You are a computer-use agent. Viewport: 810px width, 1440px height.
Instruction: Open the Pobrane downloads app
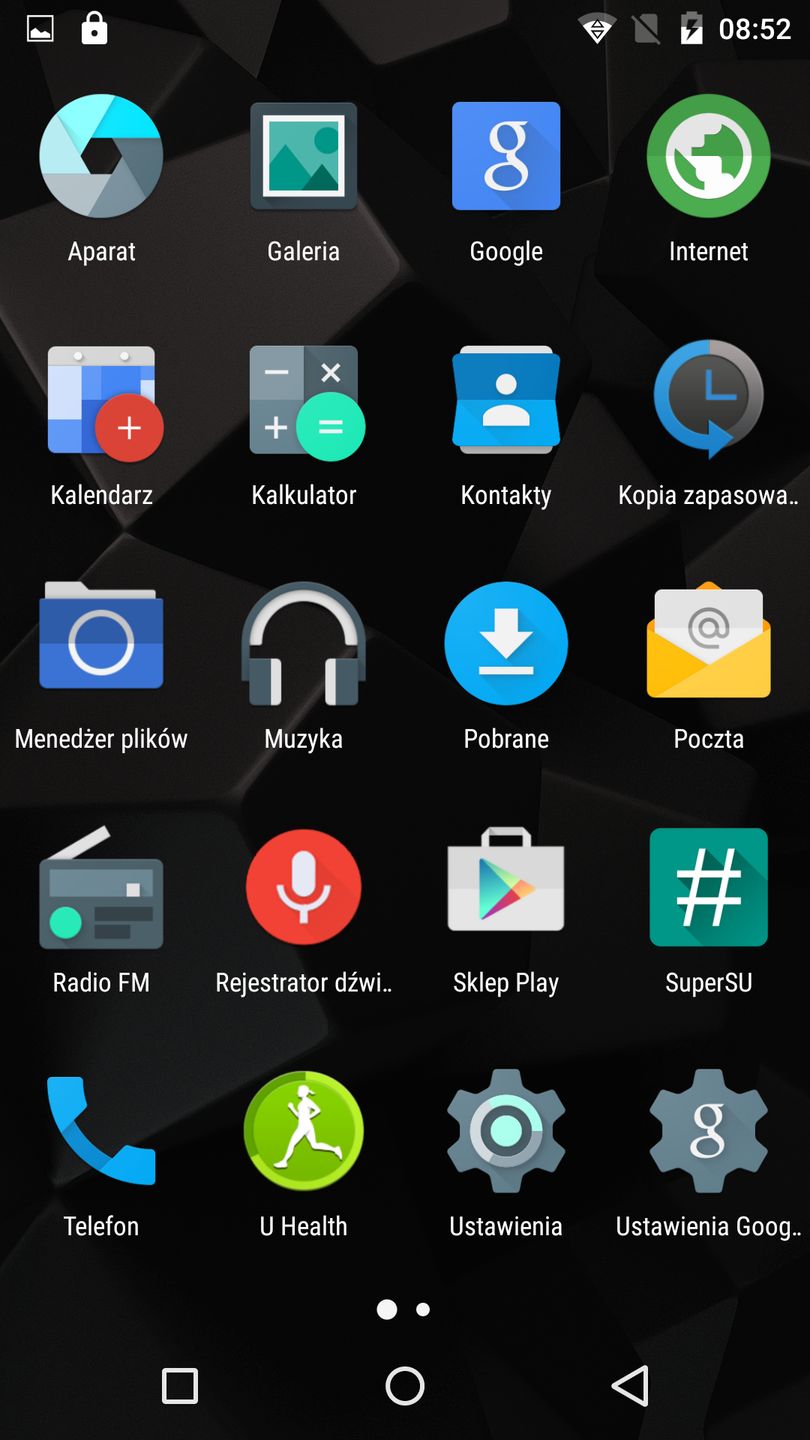pyautogui.click(x=506, y=643)
